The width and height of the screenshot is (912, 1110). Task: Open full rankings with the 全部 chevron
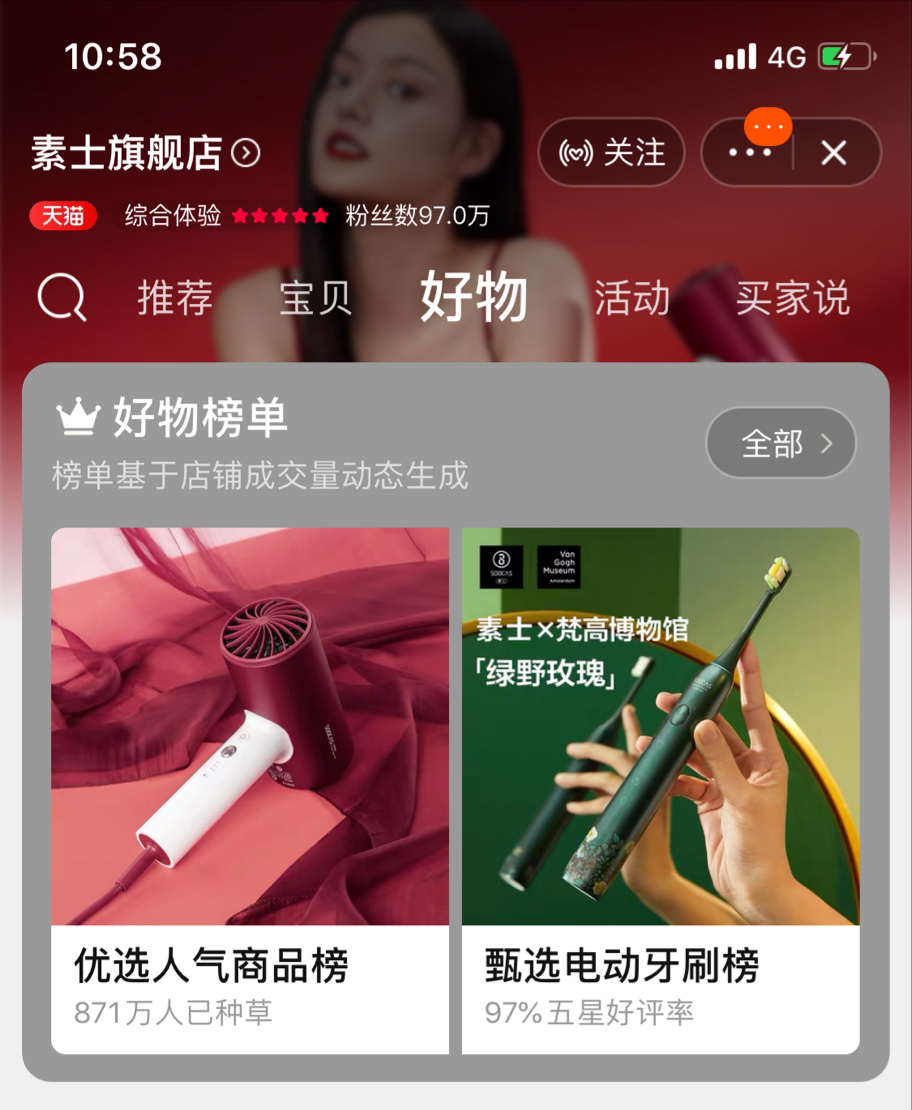click(x=781, y=443)
